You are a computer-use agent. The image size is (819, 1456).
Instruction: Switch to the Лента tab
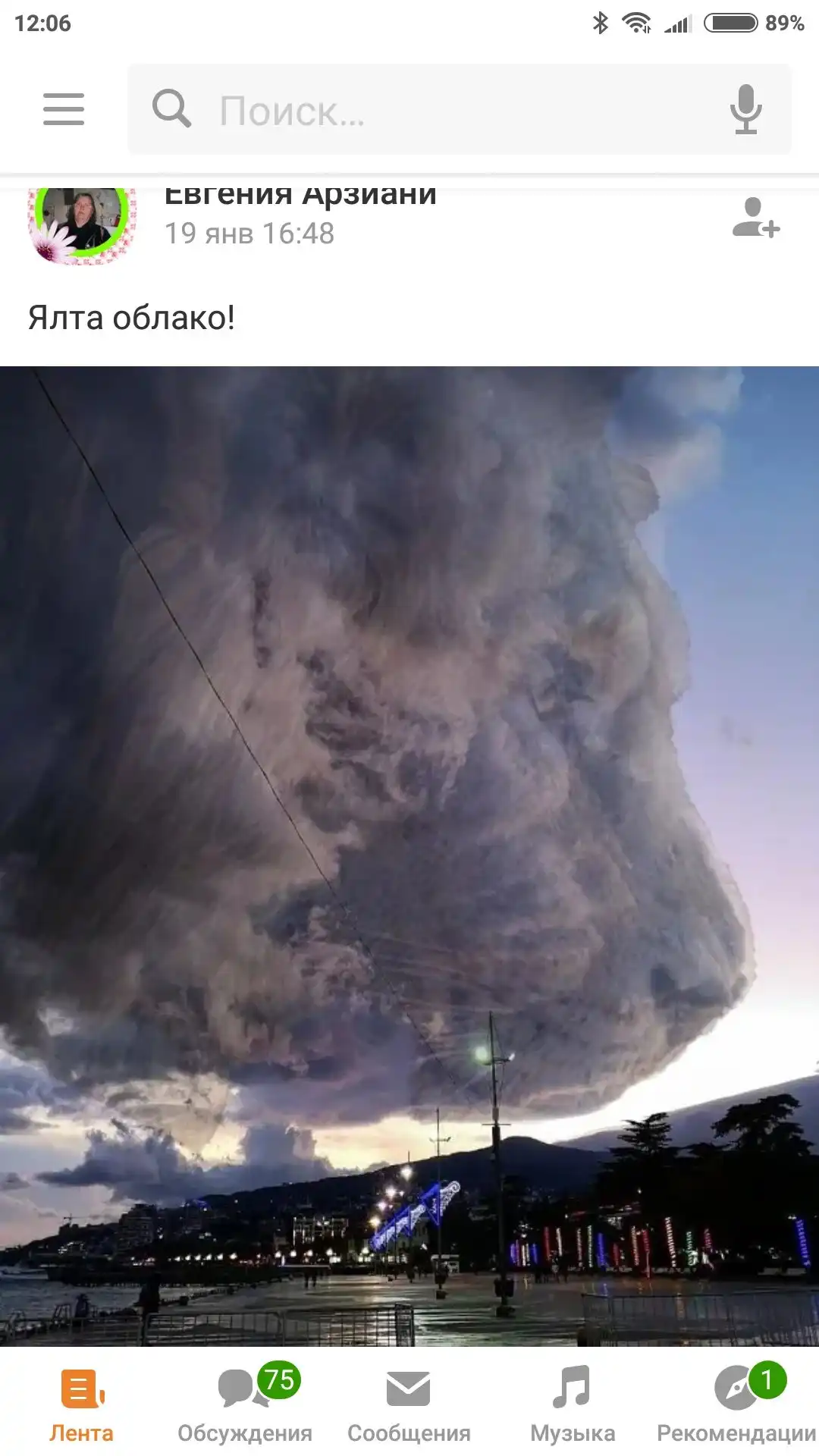click(x=82, y=1403)
